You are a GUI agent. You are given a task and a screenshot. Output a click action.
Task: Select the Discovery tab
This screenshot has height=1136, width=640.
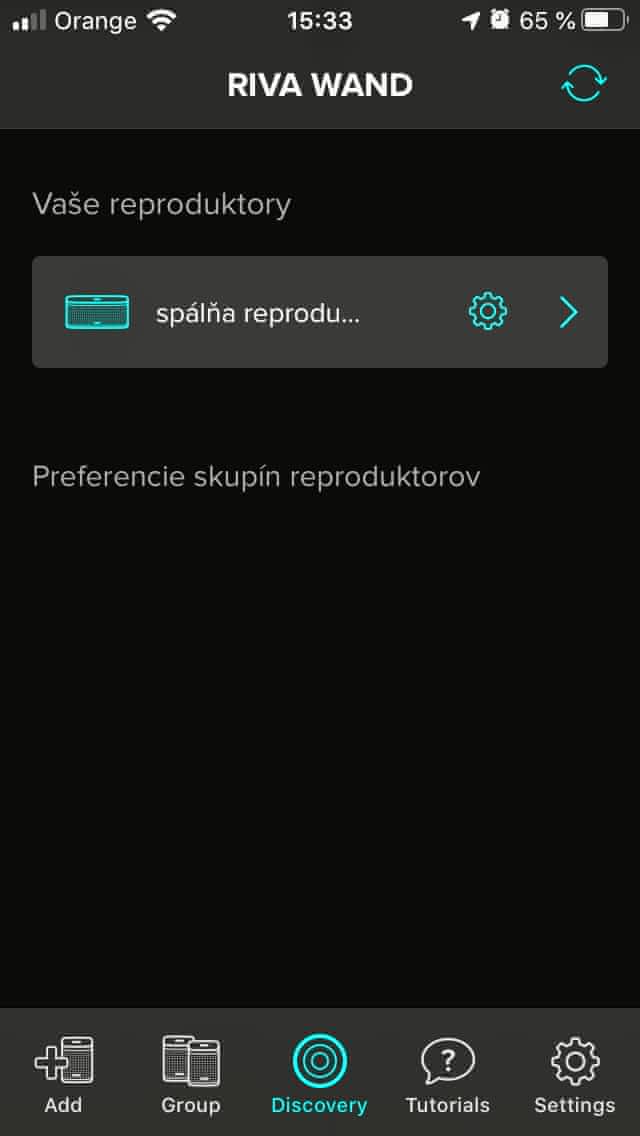click(x=319, y=1075)
